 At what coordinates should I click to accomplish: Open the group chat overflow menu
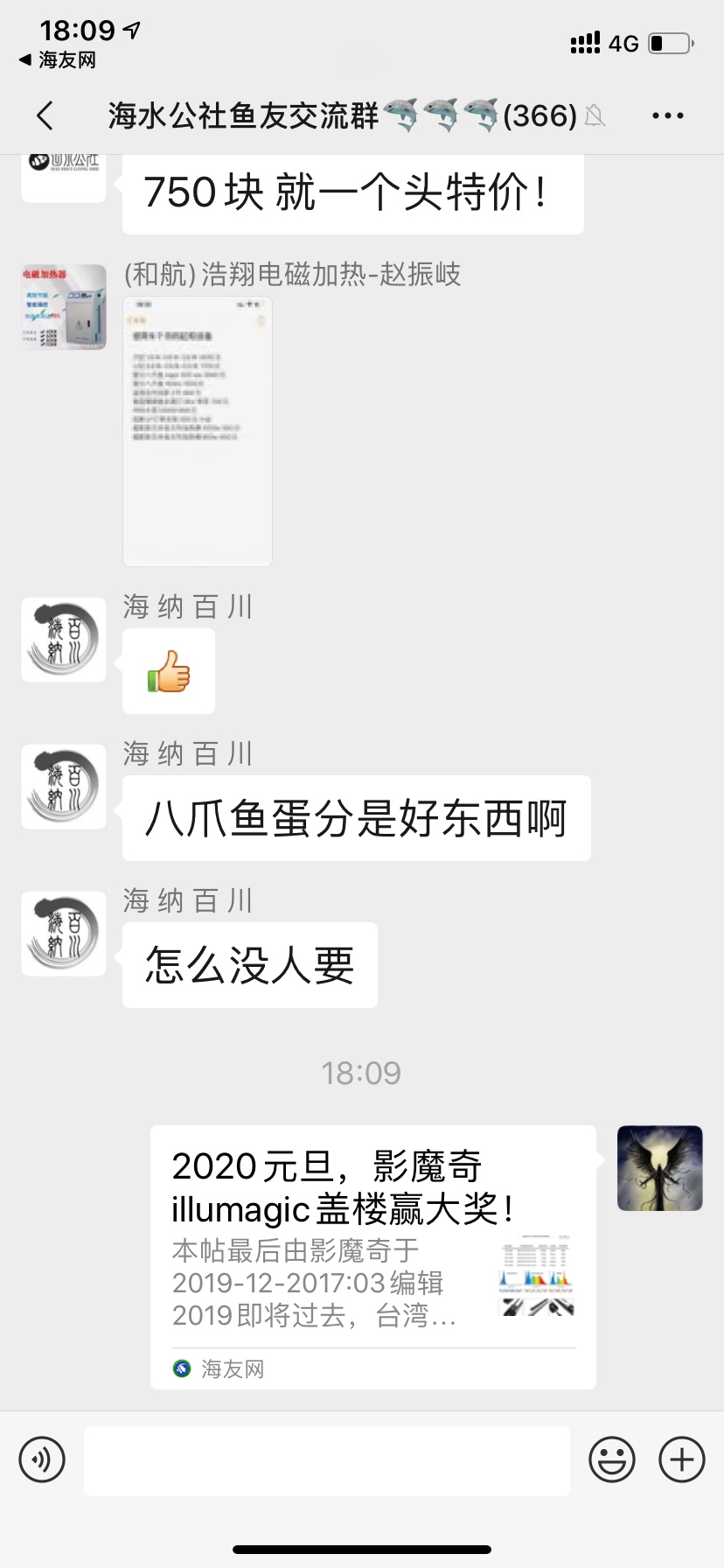pos(667,115)
